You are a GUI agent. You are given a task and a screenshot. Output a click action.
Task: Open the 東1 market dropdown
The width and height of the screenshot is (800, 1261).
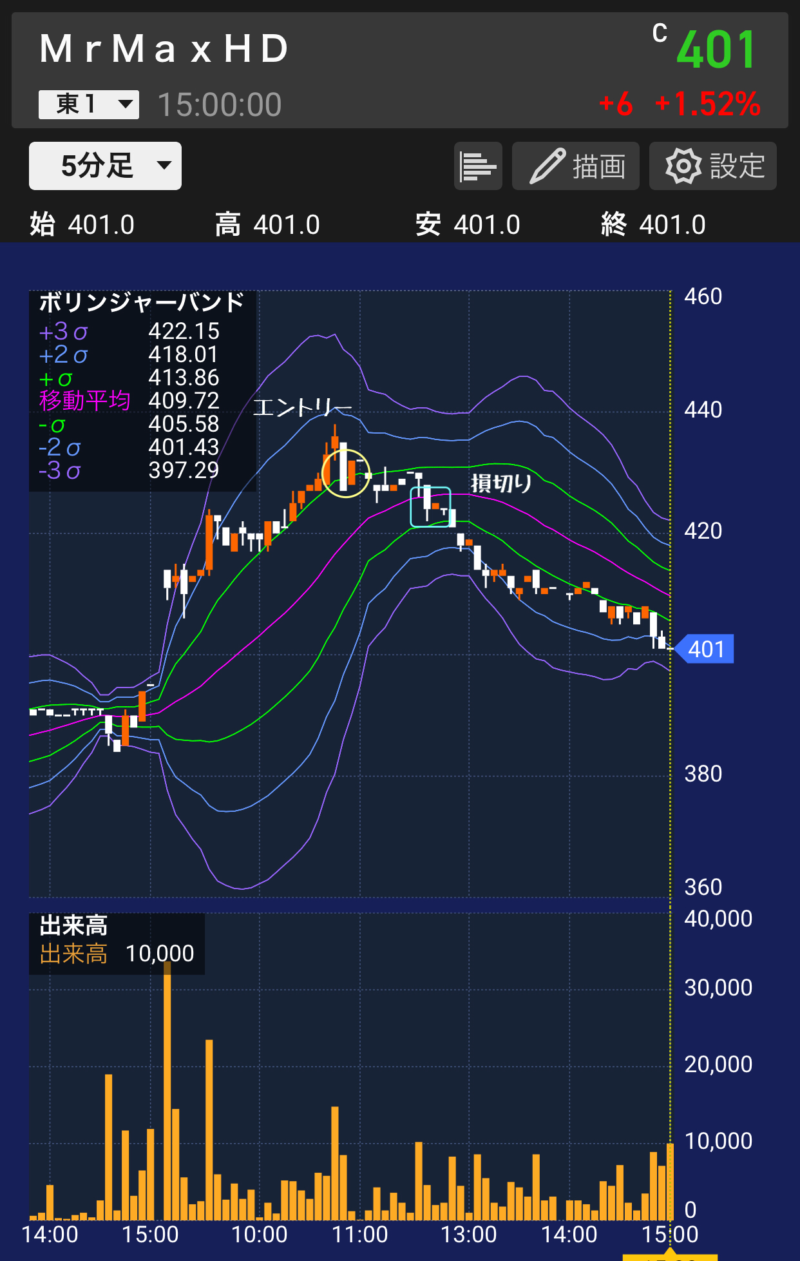pos(88,105)
